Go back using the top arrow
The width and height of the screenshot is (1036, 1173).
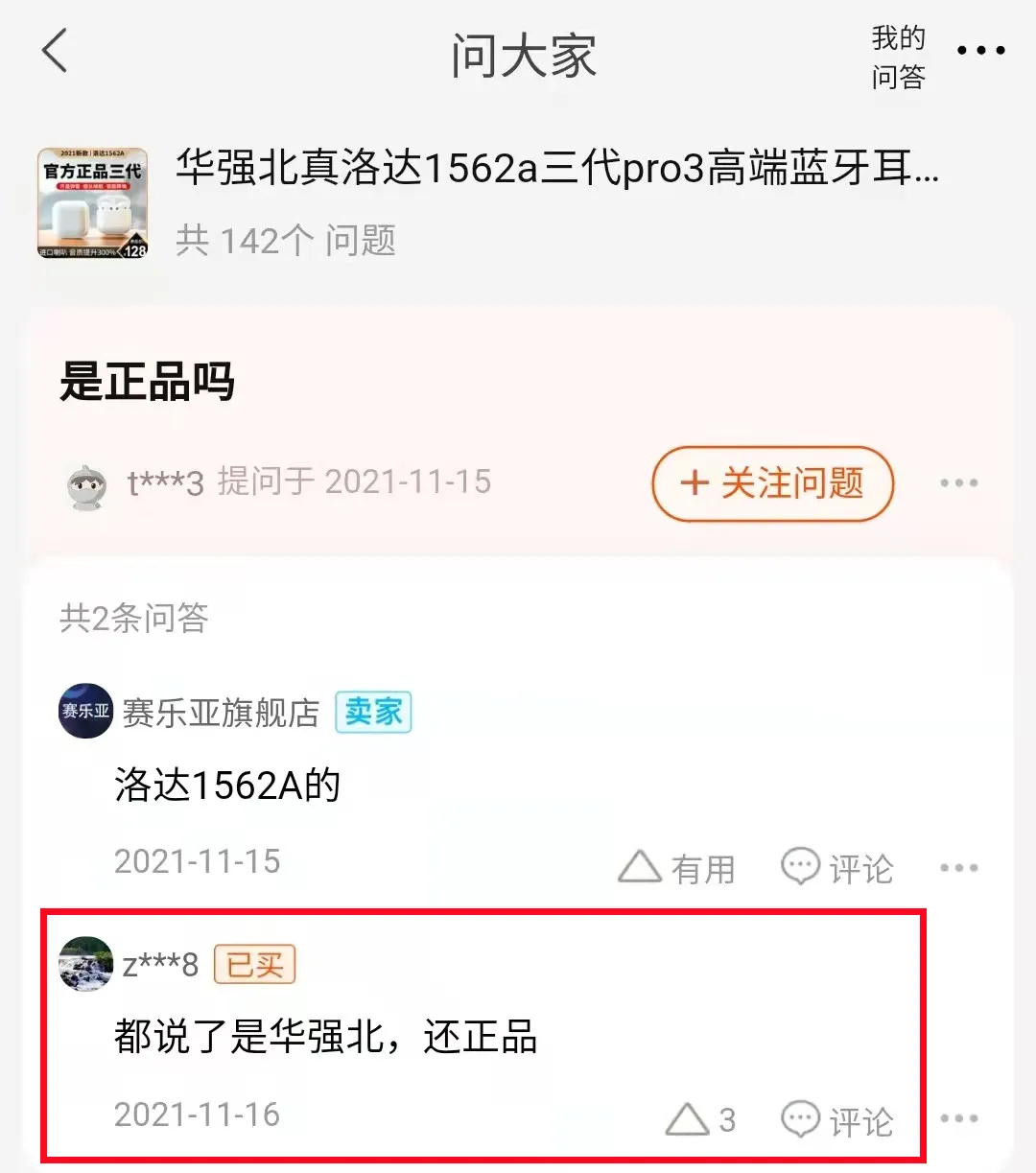click(x=56, y=51)
